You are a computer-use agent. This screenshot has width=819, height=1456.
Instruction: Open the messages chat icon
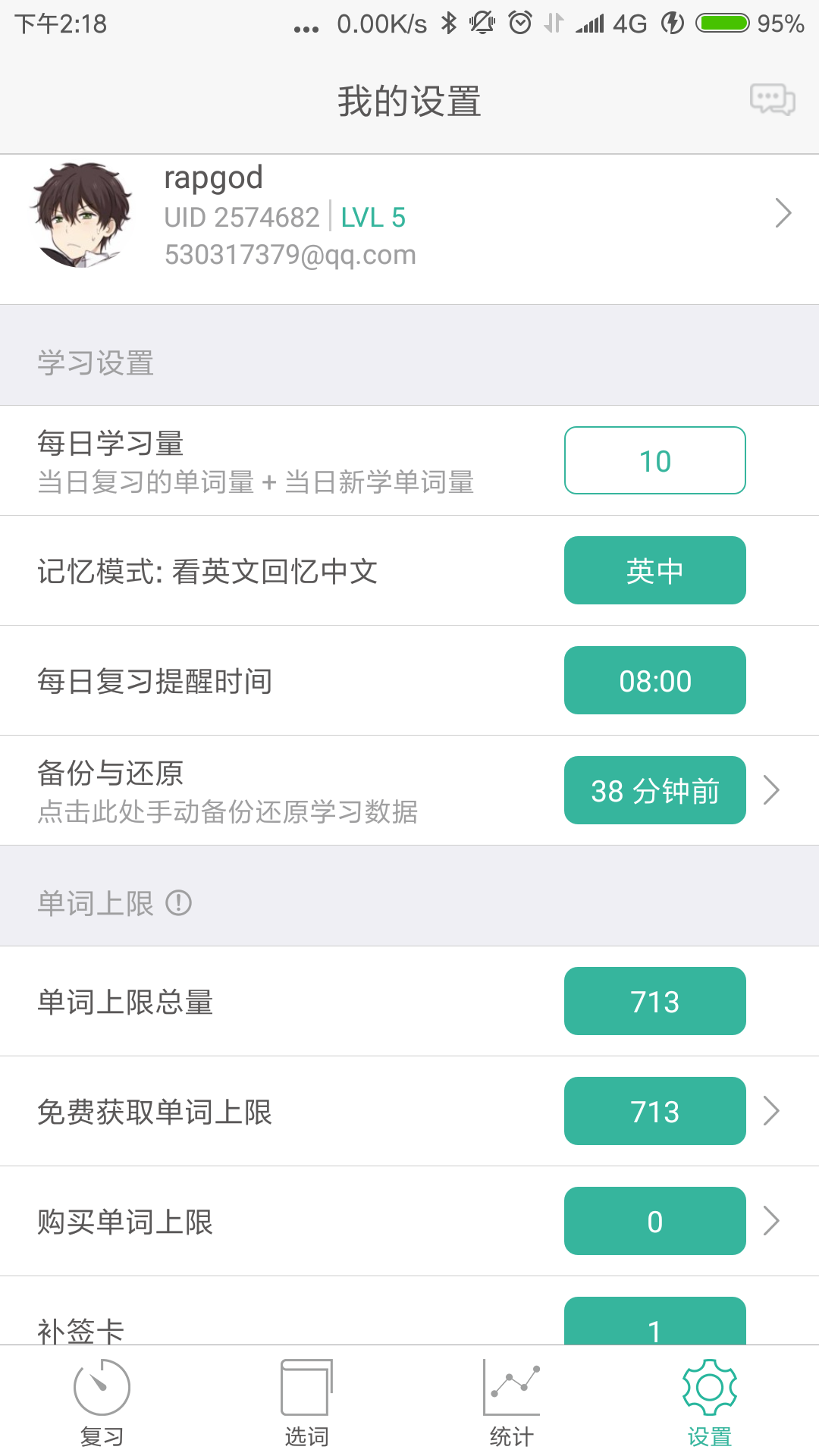click(x=772, y=99)
